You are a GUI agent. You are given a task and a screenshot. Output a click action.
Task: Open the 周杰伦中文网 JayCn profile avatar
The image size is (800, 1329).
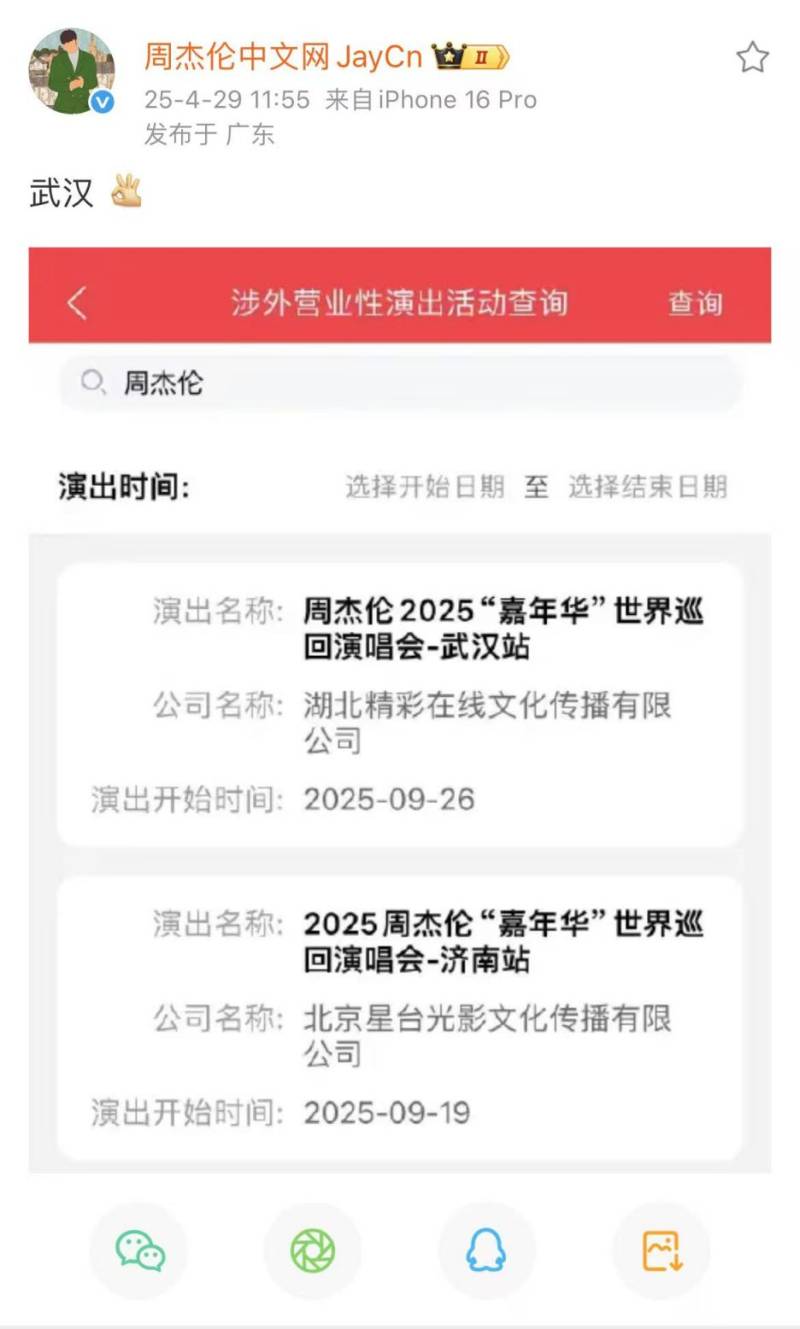click(71, 71)
